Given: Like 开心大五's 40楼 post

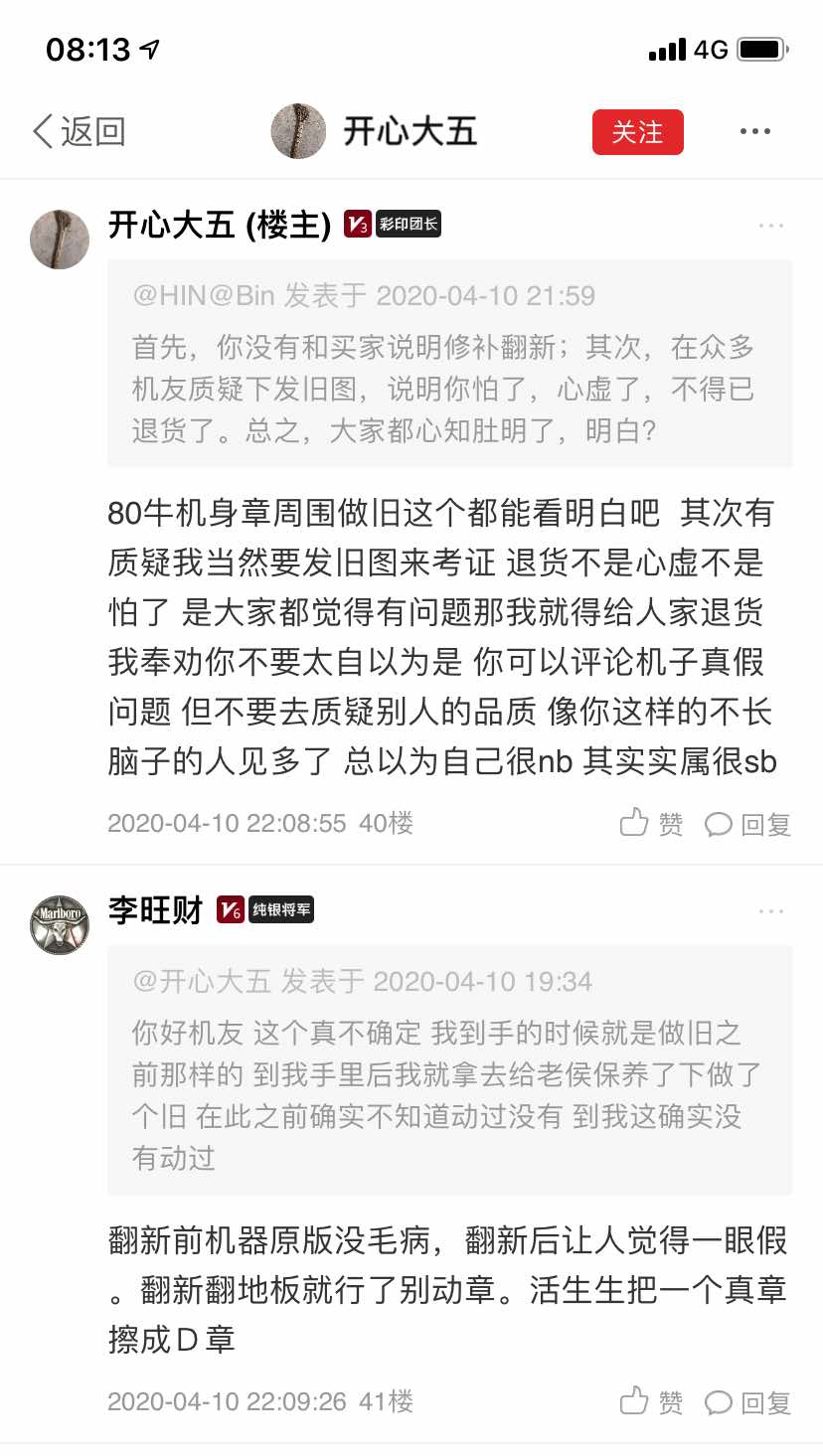Looking at the screenshot, I should (651, 824).
